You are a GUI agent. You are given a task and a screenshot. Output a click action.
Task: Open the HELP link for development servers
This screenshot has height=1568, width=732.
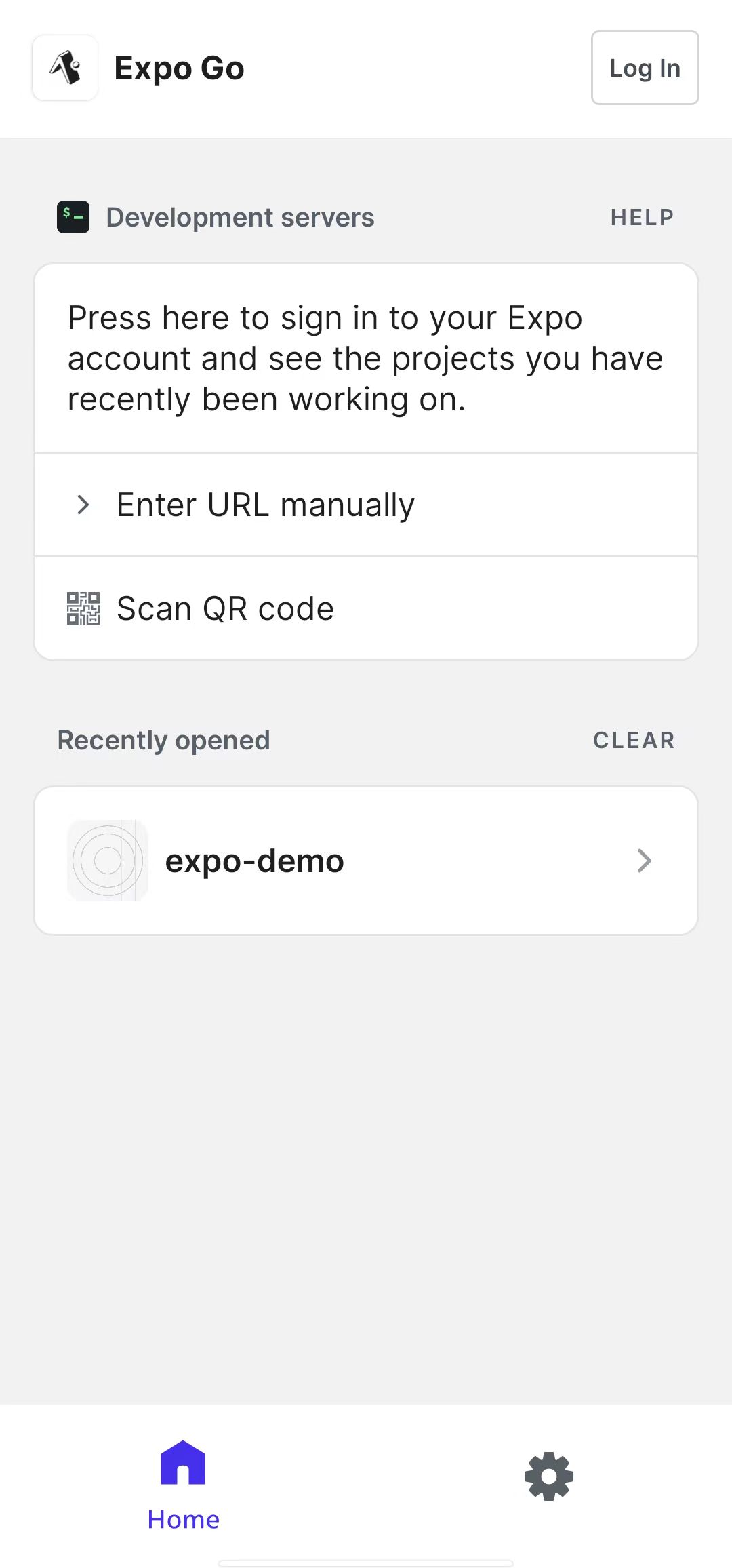[642, 218]
